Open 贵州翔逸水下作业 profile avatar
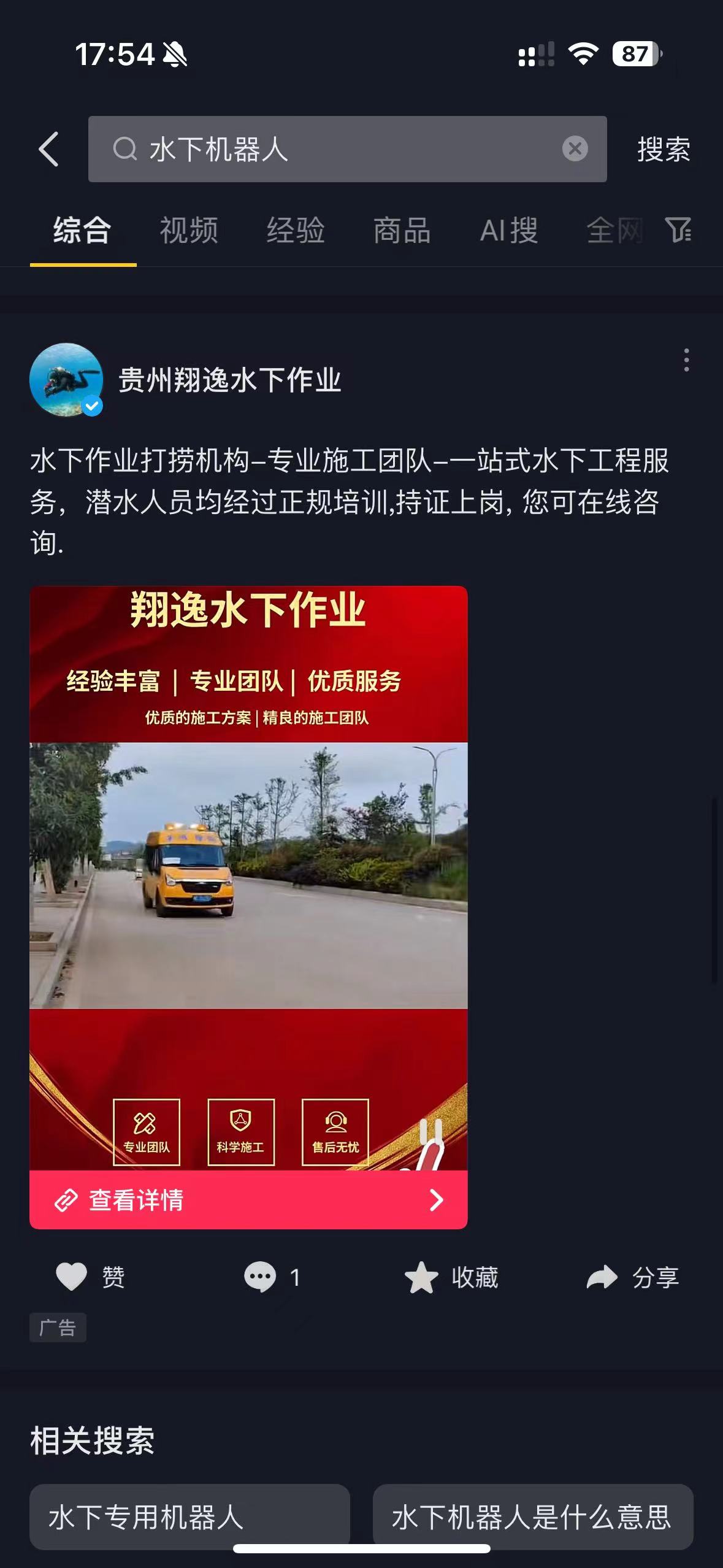Viewport: 723px width, 1568px height. click(x=66, y=380)
